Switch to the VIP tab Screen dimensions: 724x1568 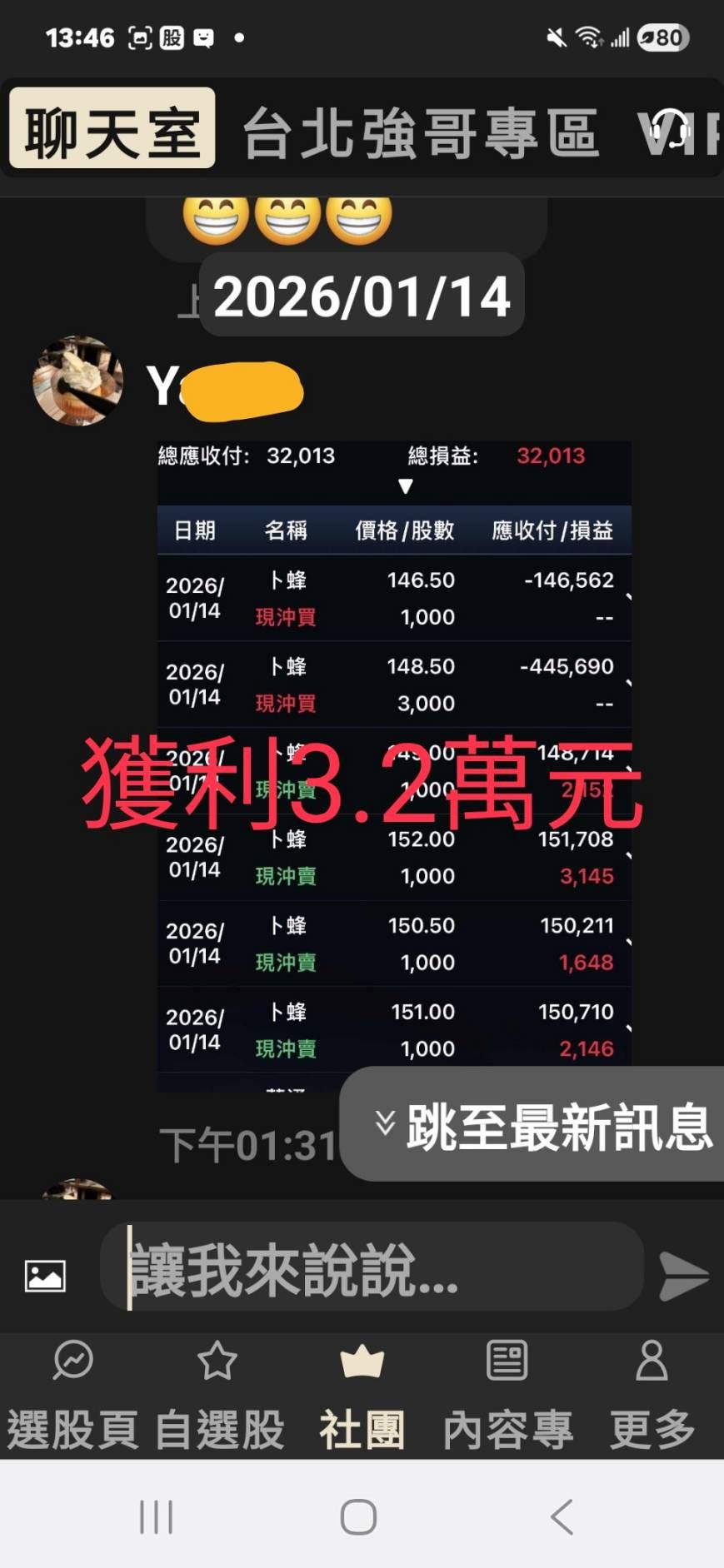tap(679, 133)
